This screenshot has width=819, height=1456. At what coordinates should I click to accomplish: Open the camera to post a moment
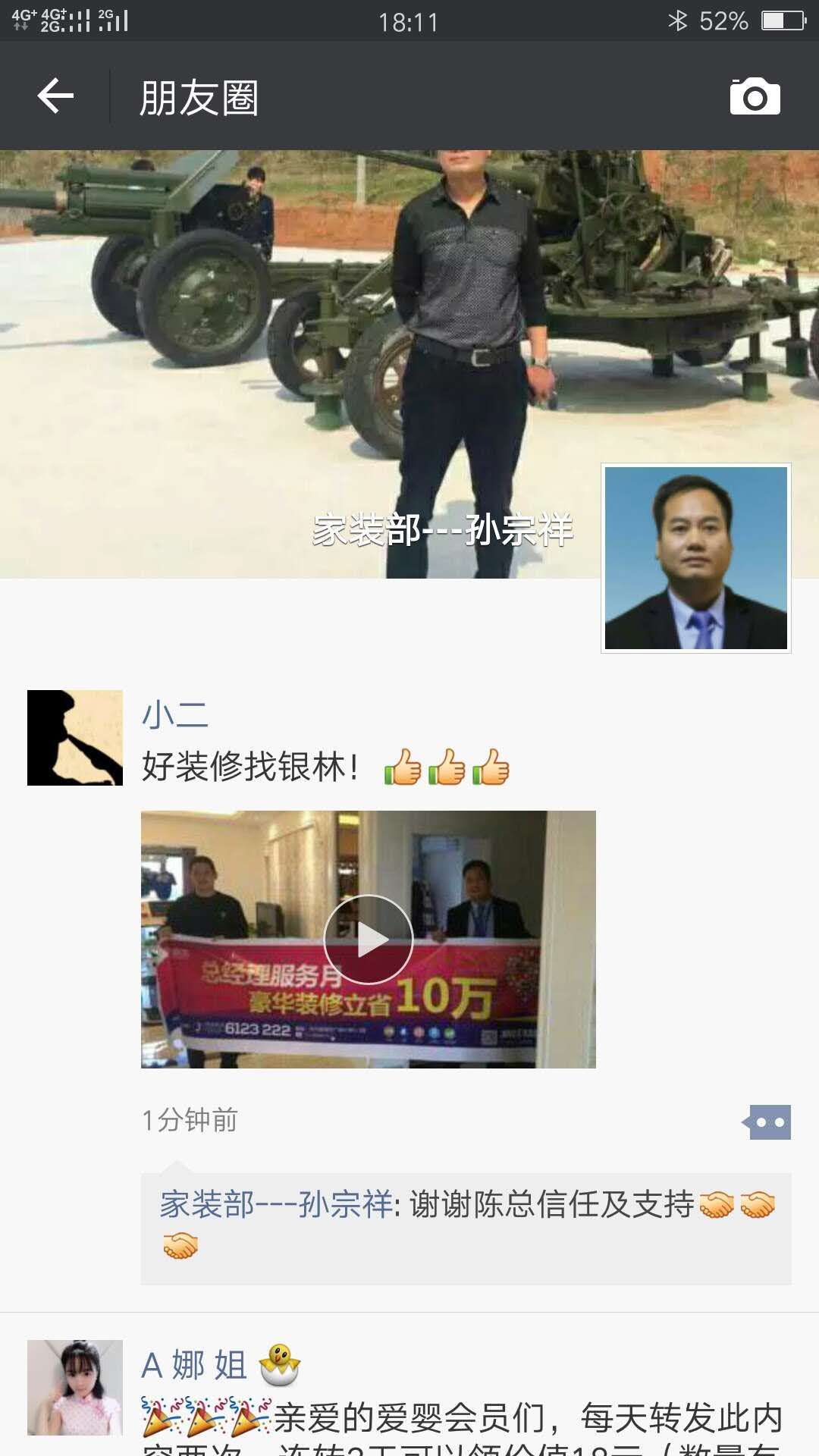[x=755, y=96]
